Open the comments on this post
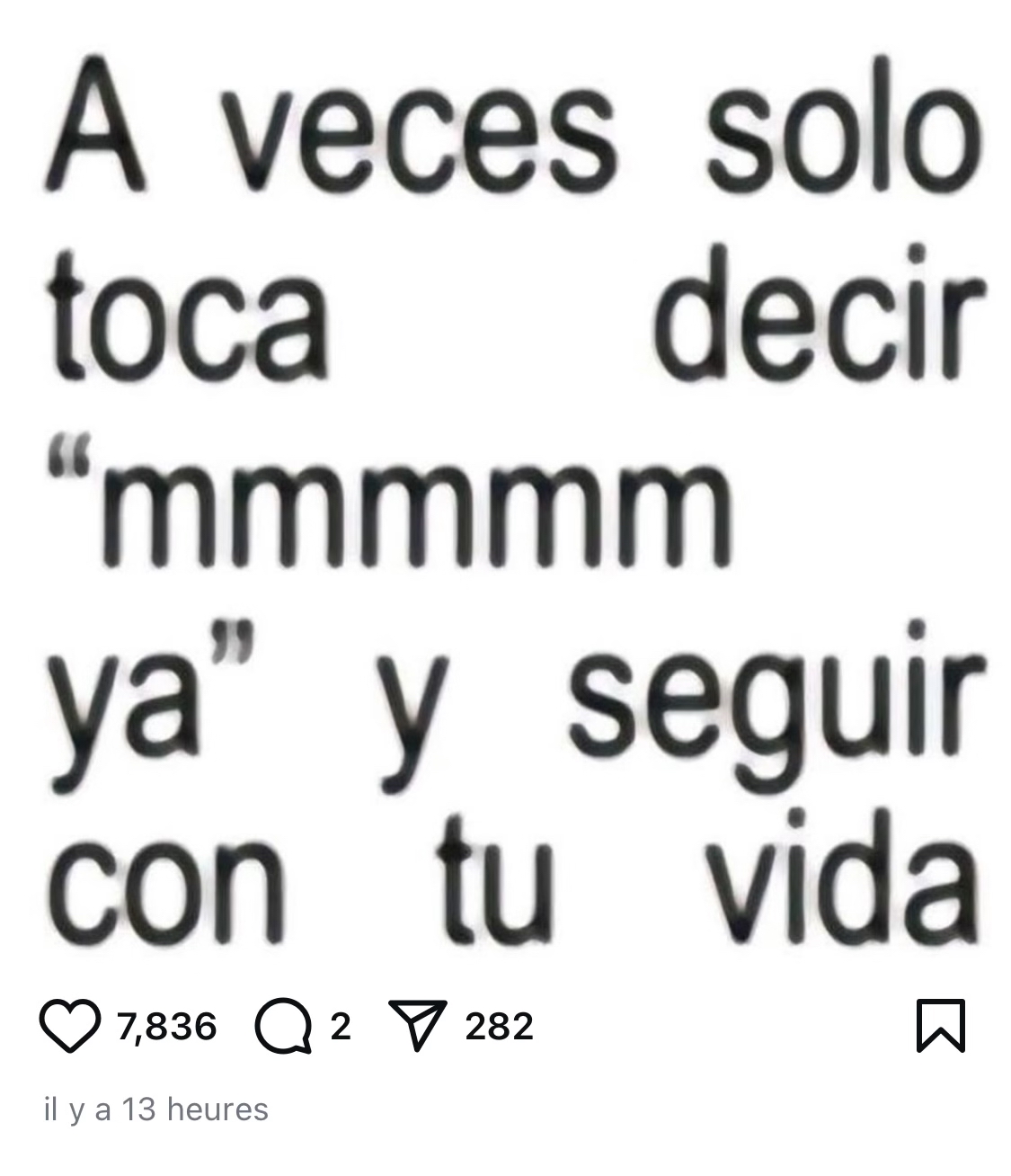 pyautogui.click(x=283, y=1027)
